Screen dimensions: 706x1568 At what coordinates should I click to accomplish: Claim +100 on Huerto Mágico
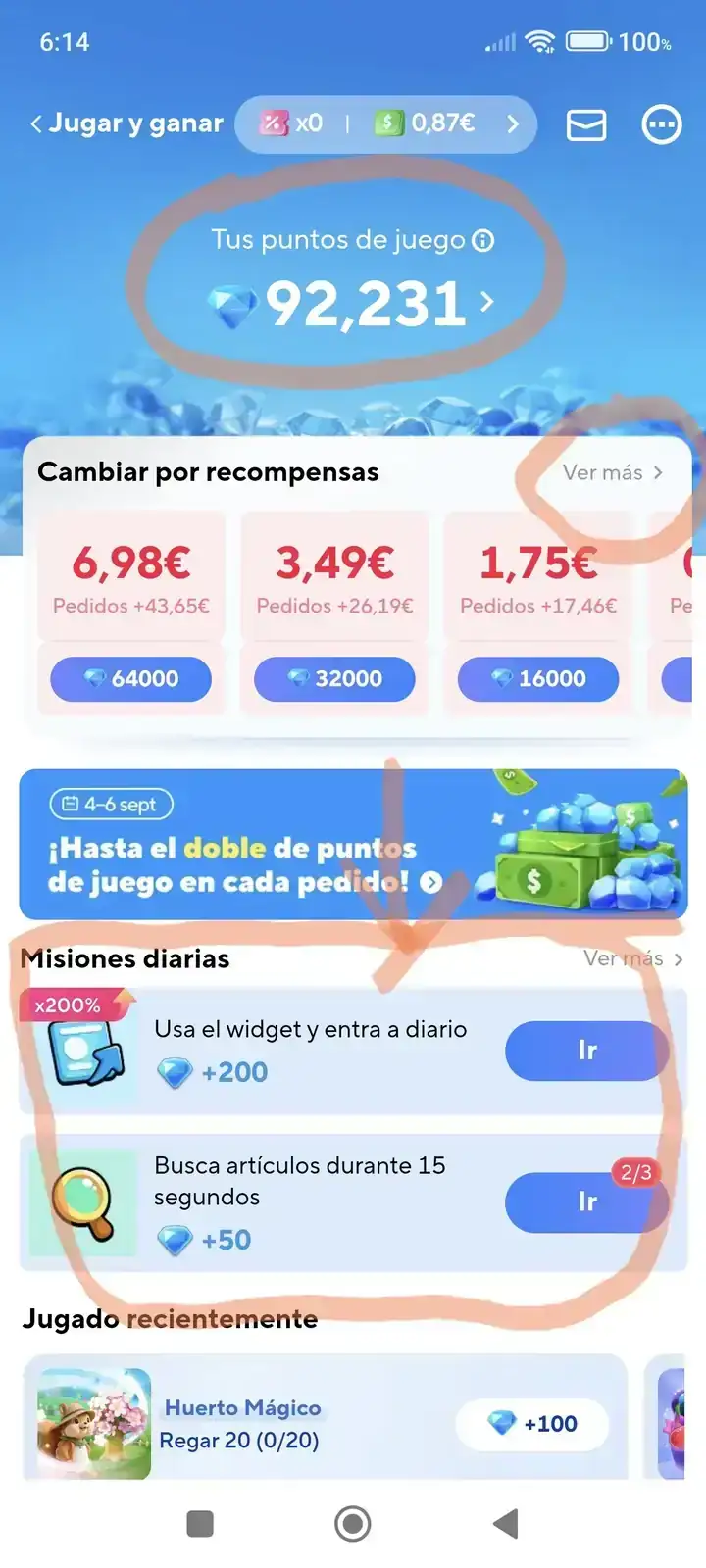532,1423
